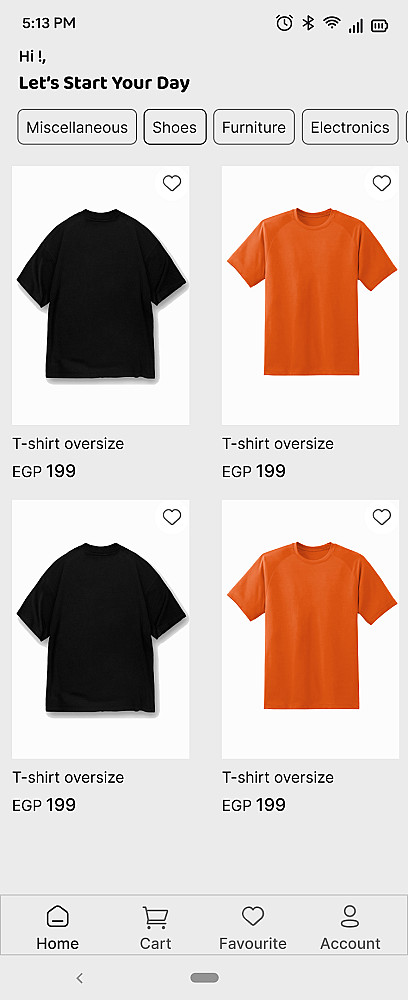Open the Account tab

(x=350, y=927)
